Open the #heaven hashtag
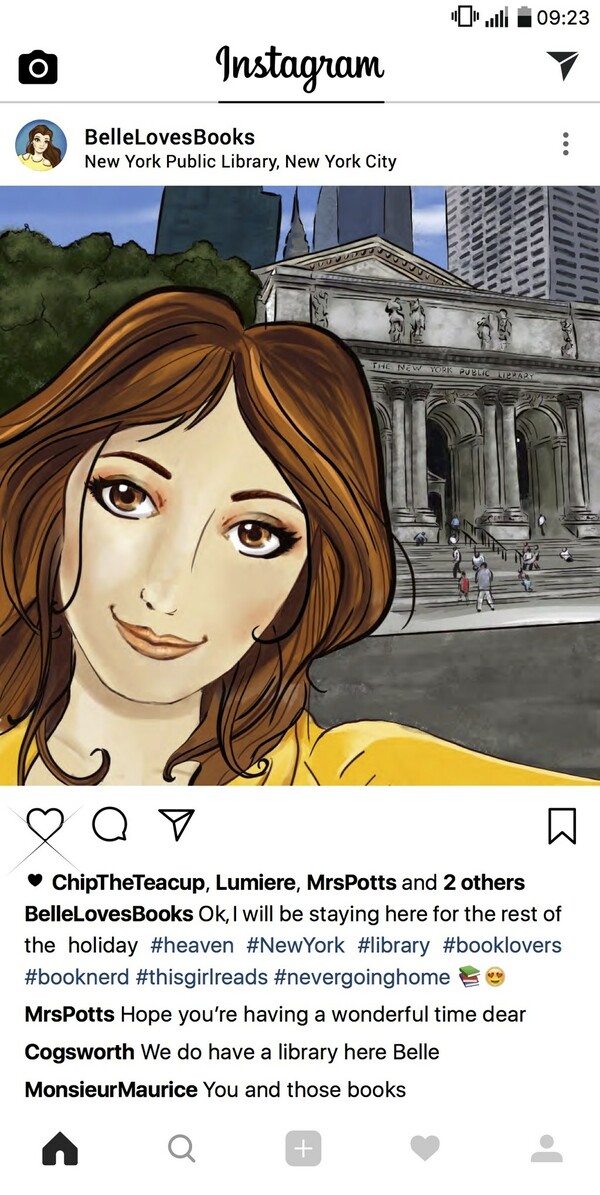This screenshot has width=600, height=1195. (191, 945)
